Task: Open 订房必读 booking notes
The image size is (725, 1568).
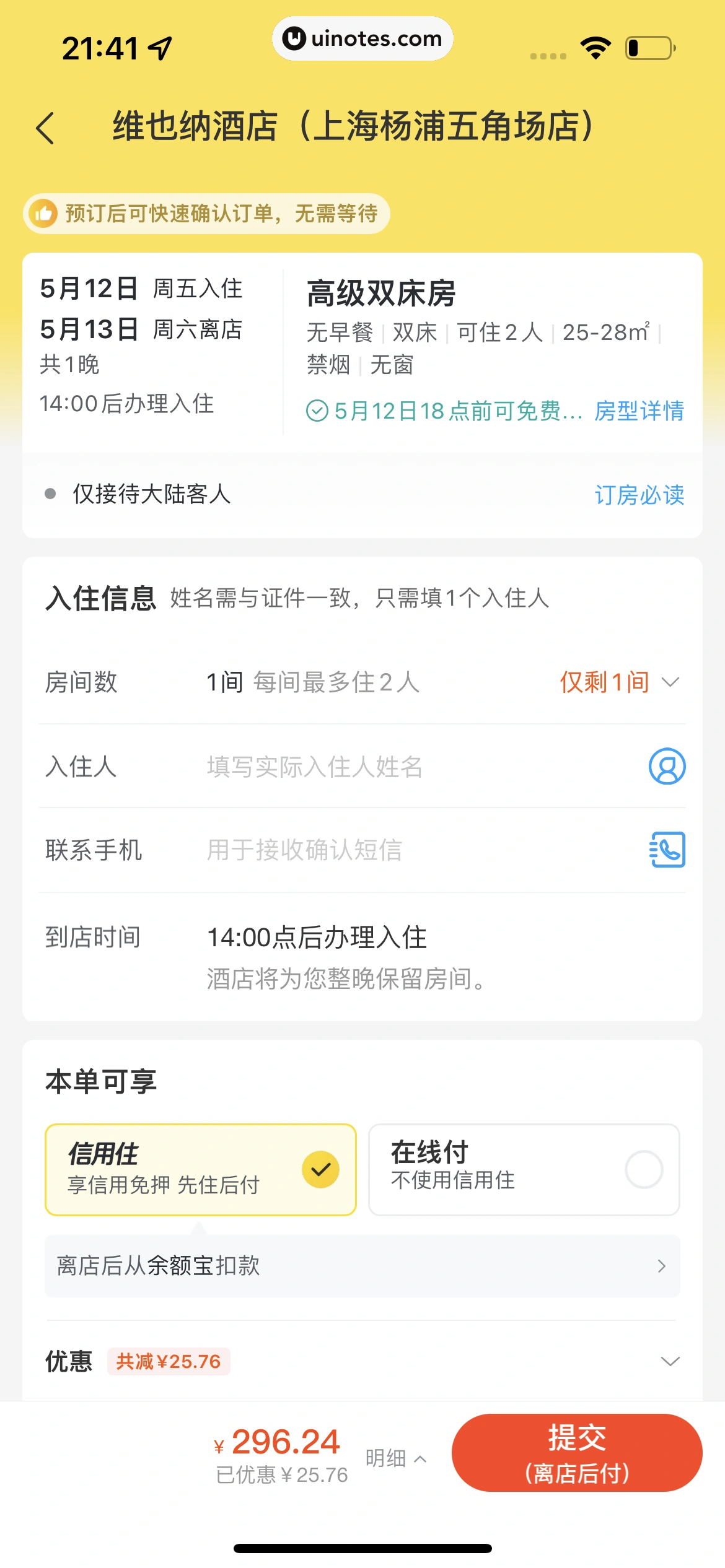Action: point(639,495)
